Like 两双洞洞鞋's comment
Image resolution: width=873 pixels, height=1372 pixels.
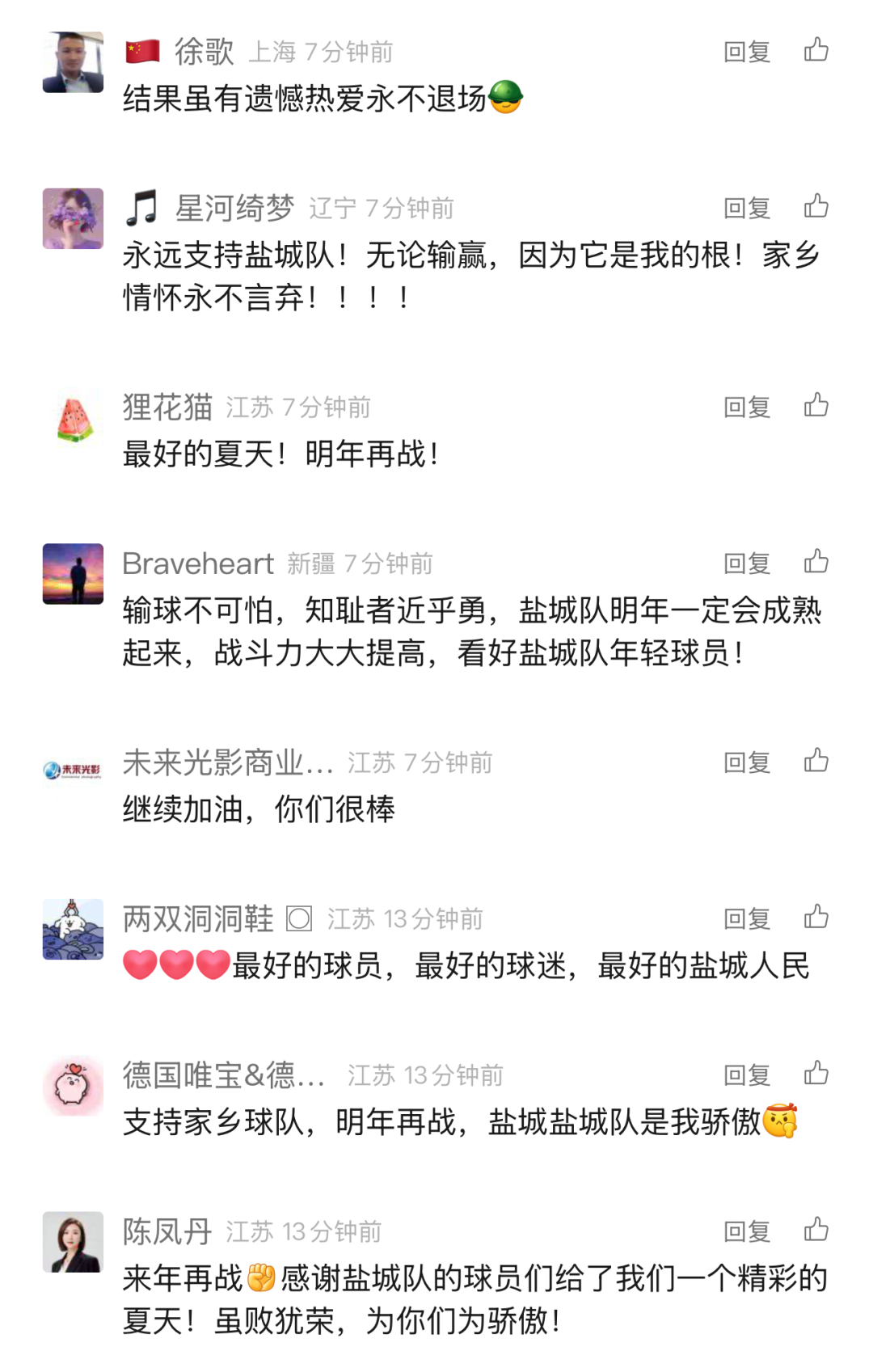816,917
